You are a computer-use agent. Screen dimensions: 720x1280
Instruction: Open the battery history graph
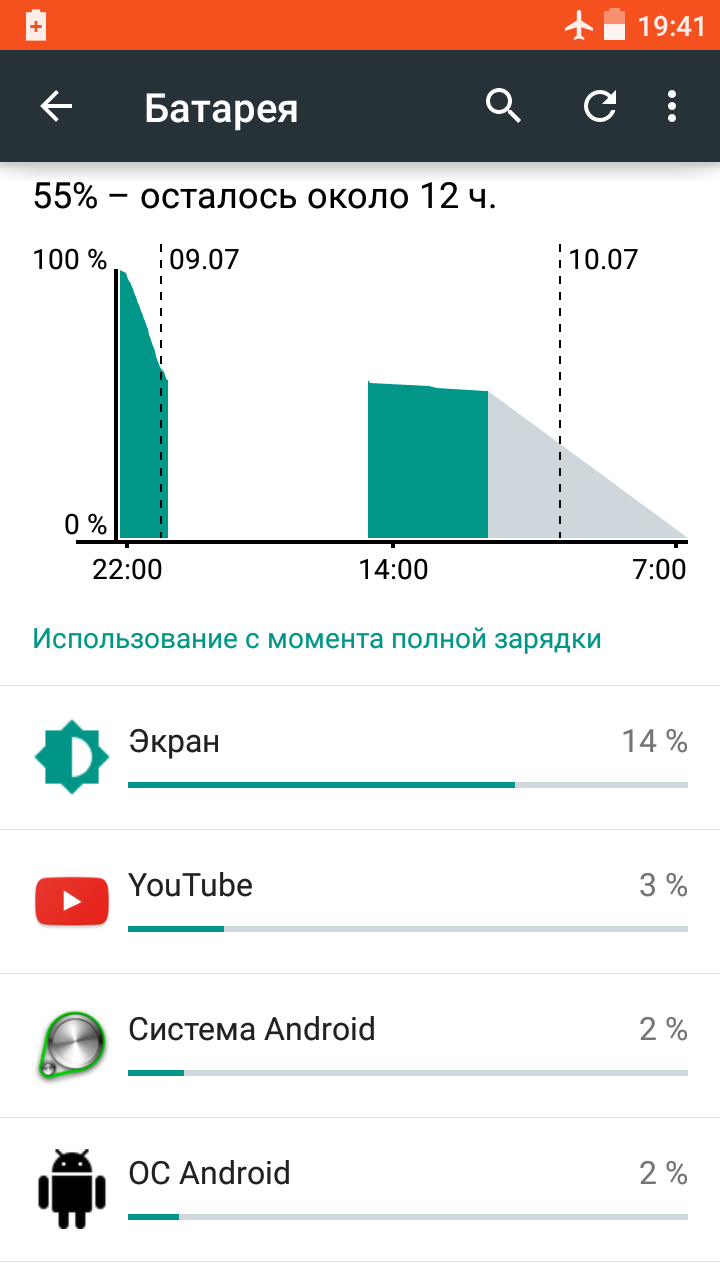(x=360, y=400)
